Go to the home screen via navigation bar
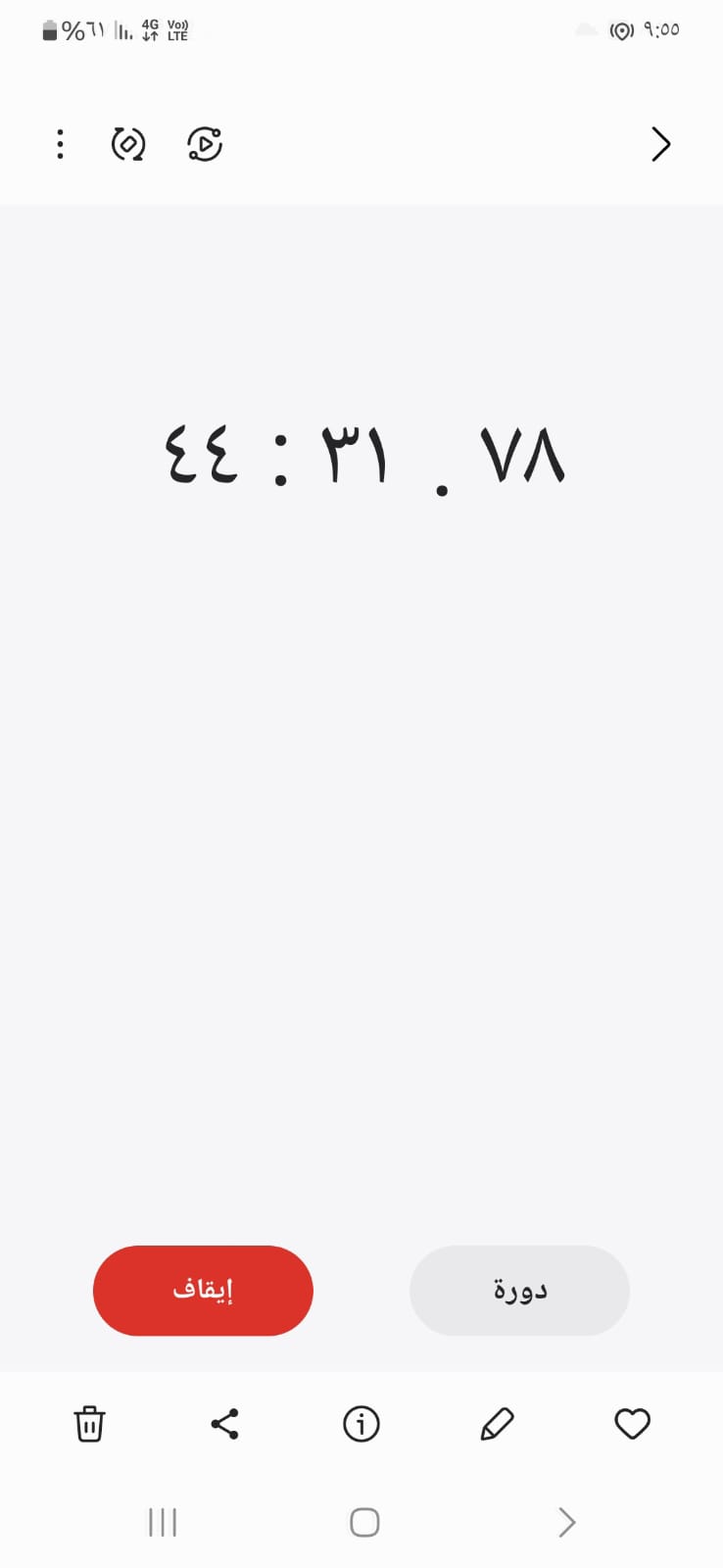Image resolution: width=723 pixels, height=1568 pixels. tap(364, 1522)
